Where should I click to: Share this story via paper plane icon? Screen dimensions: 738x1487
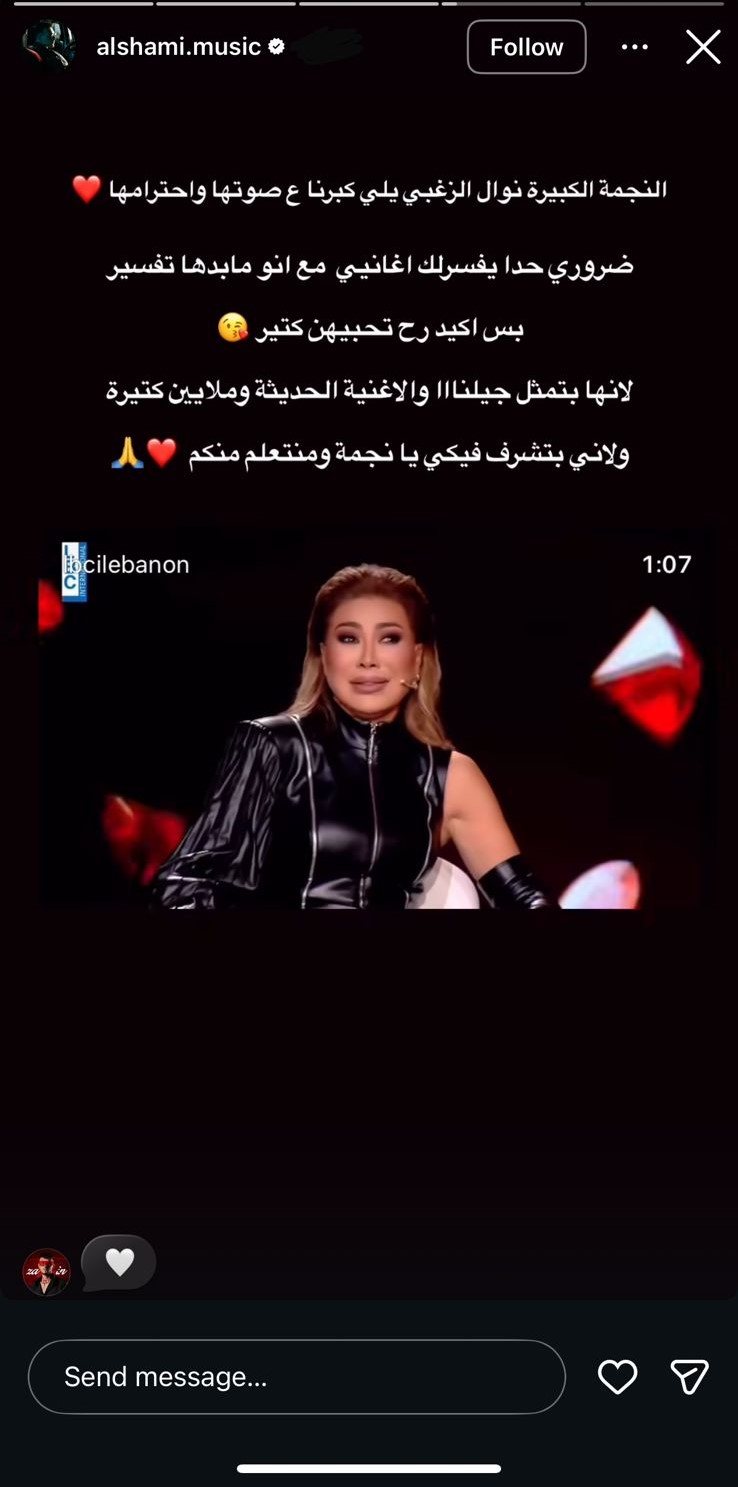point(690,1377)
